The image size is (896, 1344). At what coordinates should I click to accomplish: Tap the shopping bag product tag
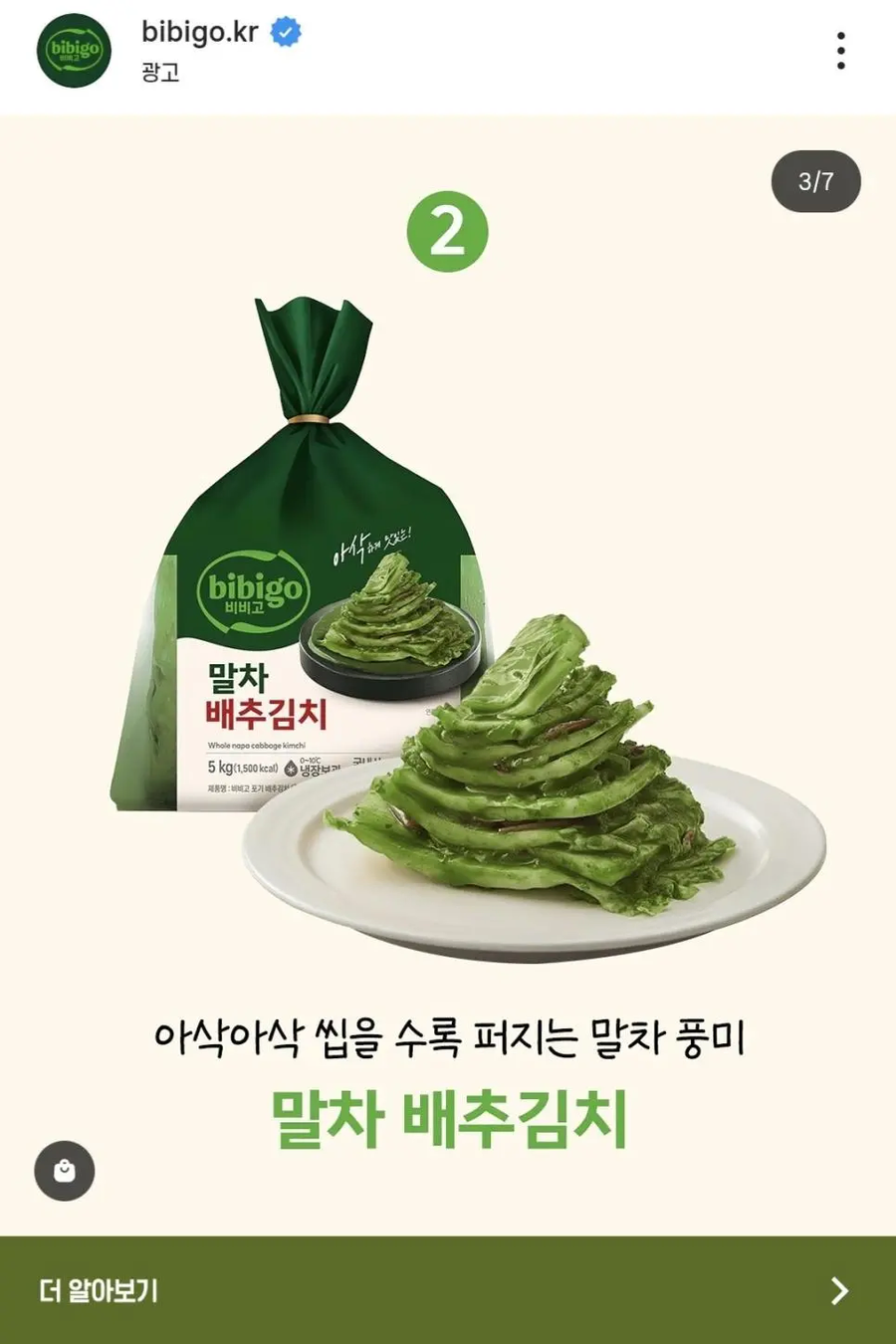[x=65, y=1170]
